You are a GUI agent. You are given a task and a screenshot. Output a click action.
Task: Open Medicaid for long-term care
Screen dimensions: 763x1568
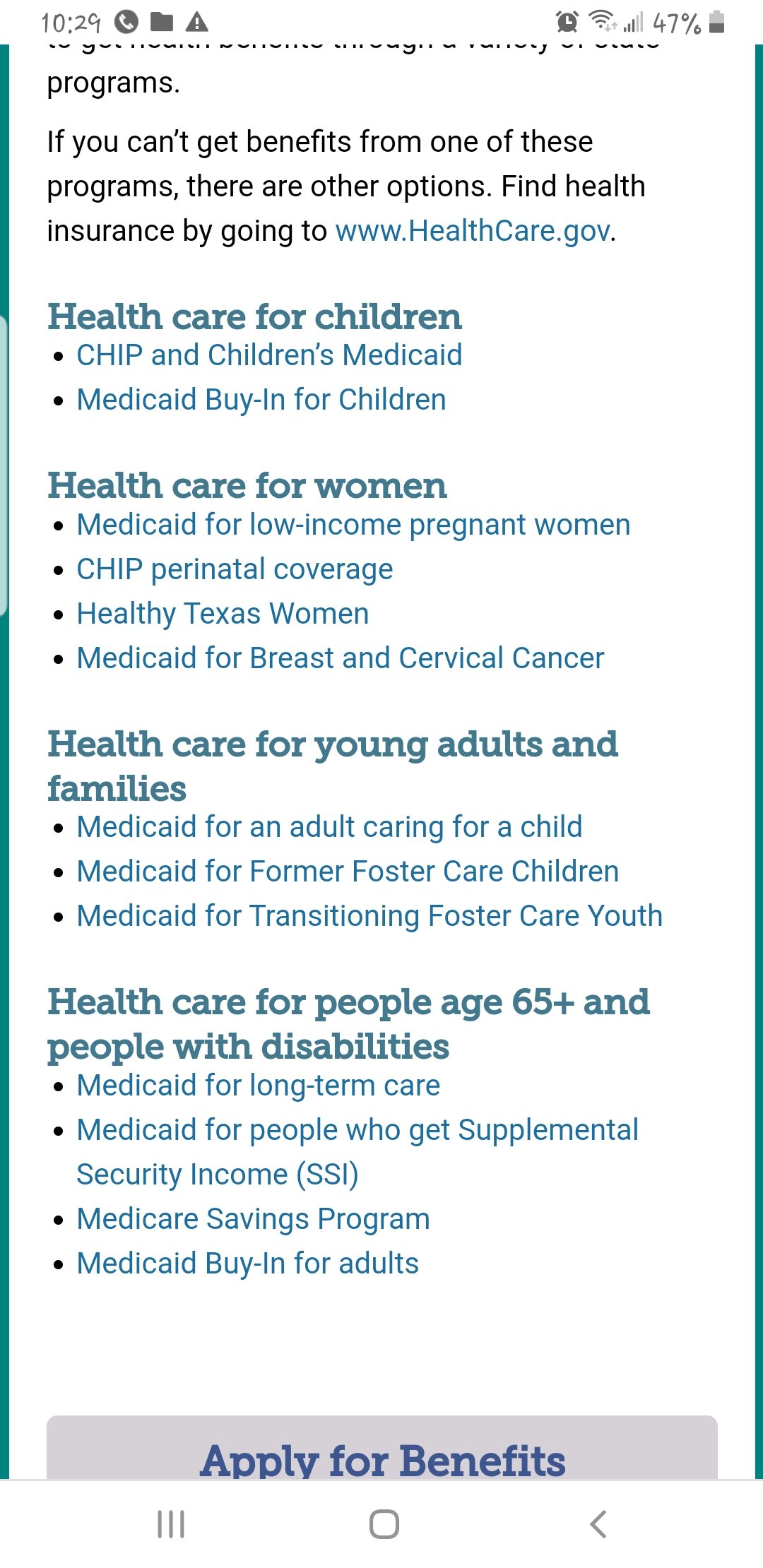point(258,1086)
